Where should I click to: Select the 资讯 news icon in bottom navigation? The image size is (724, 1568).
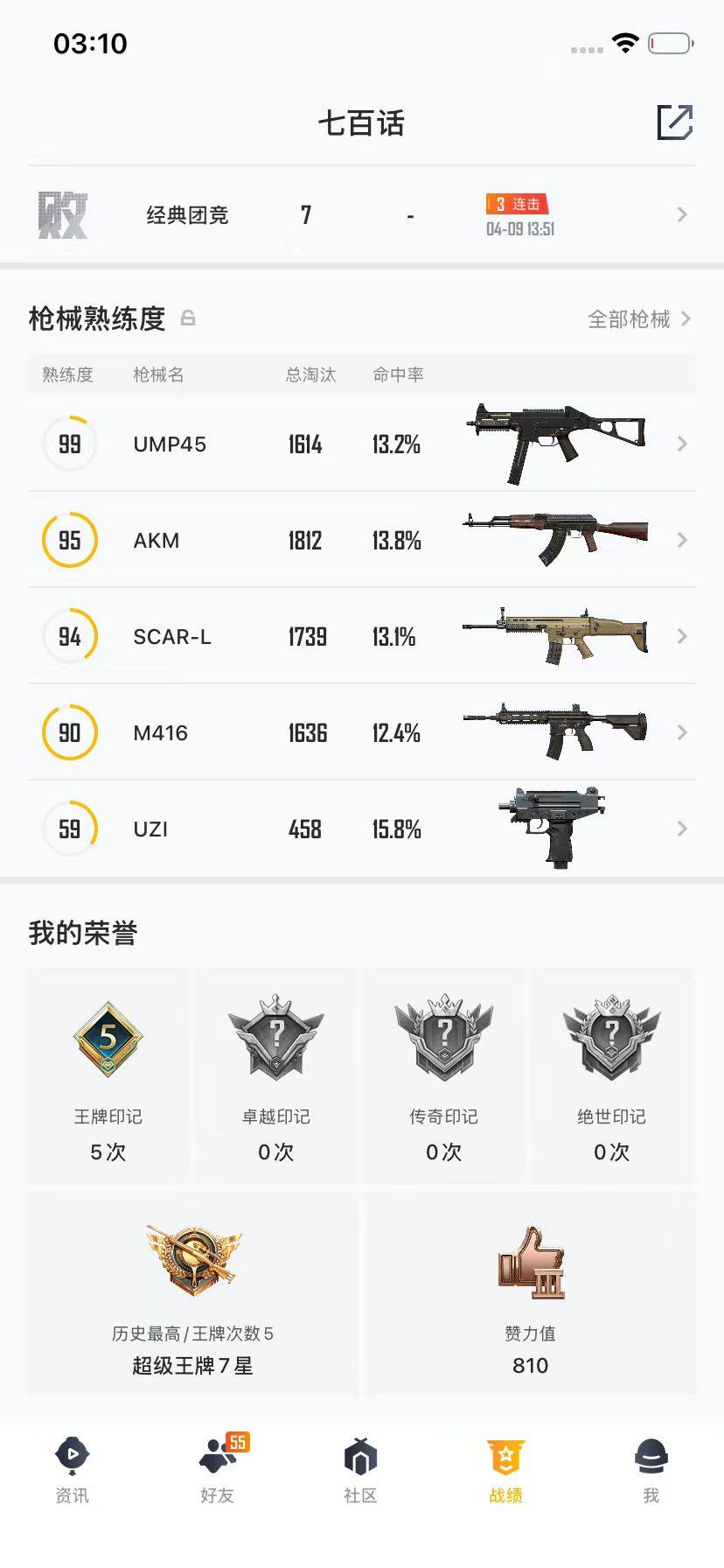click(x=71, y=1453)
